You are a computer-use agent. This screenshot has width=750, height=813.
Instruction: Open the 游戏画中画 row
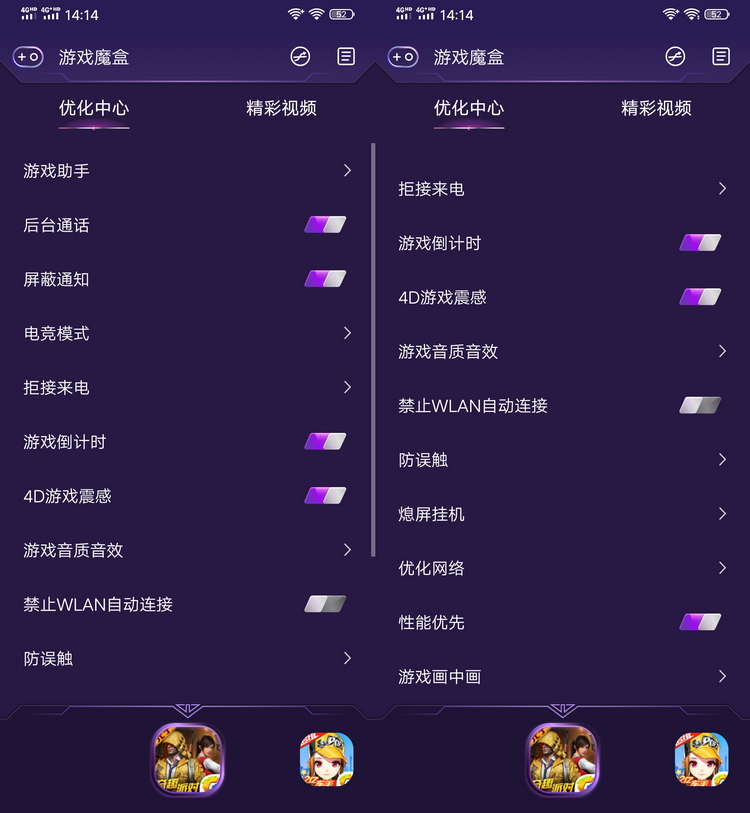tap(562, 677)
